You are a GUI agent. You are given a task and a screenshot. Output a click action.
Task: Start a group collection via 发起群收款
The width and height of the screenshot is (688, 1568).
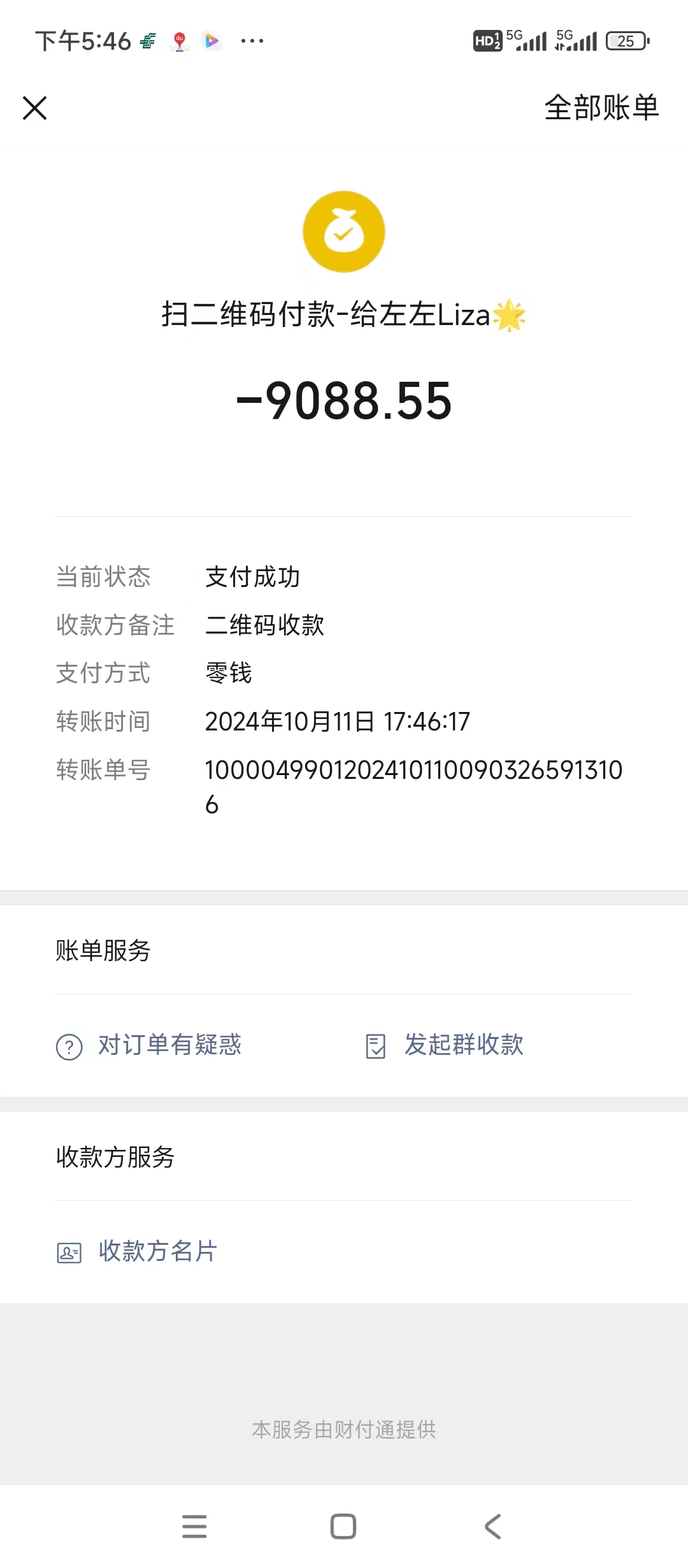click(445, 1045)
